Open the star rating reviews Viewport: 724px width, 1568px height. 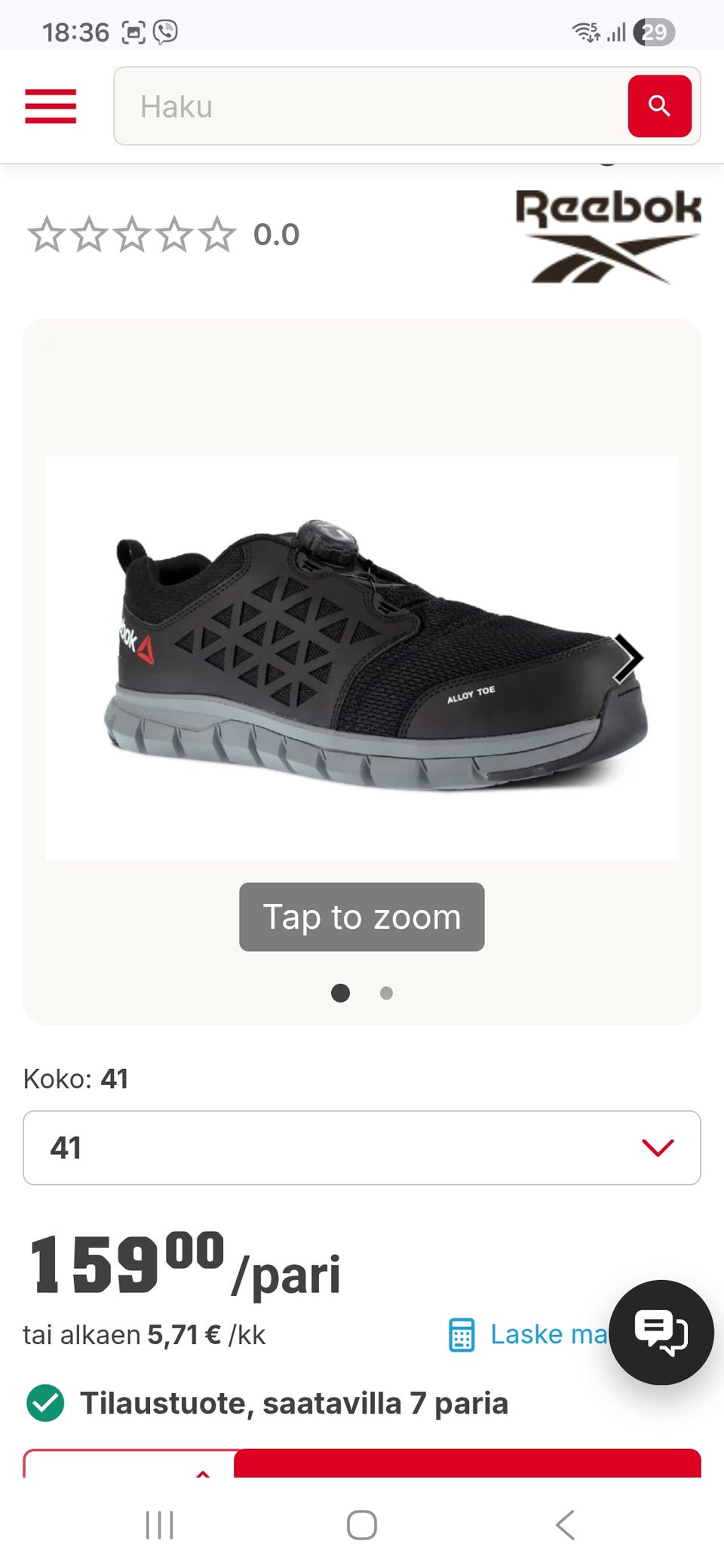click(x=132, y=234)
